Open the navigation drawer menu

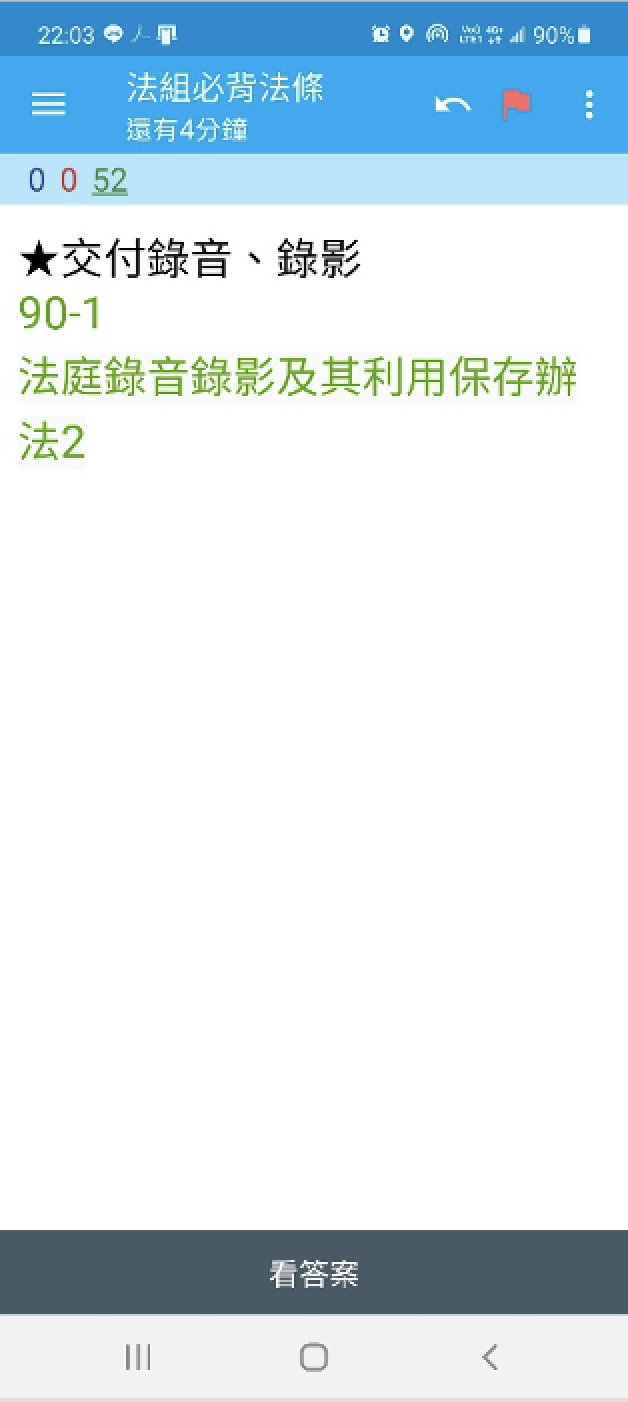[48, 104]
